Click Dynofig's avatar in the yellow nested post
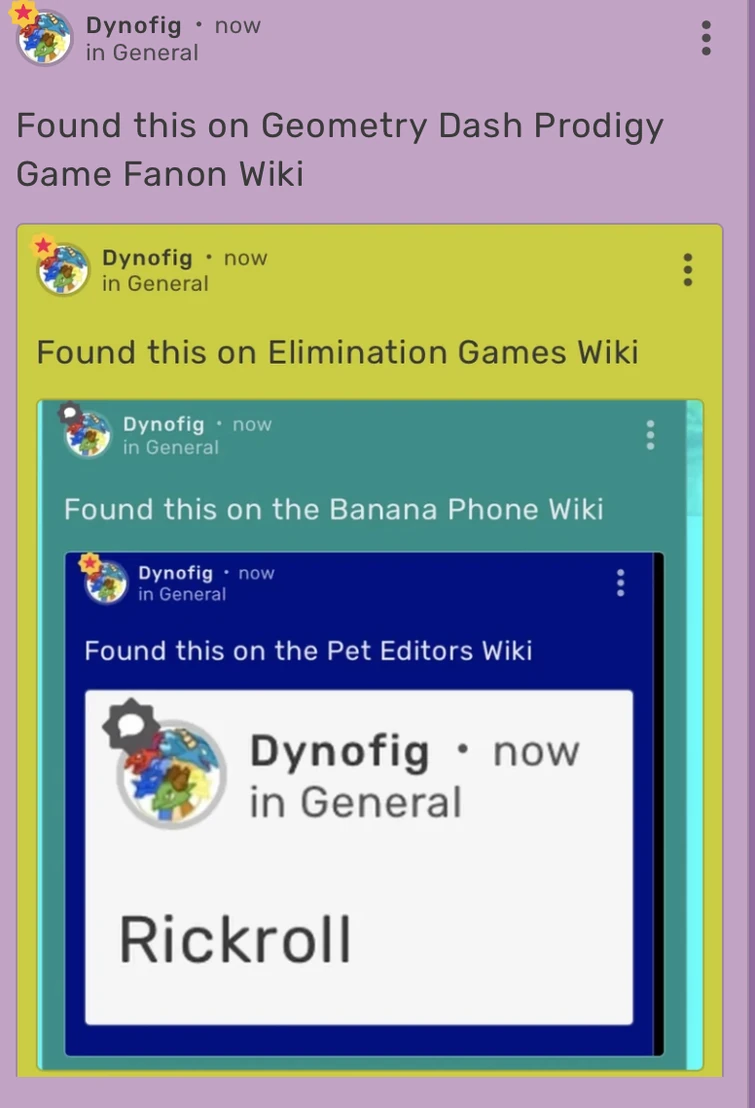 [61, 270]
